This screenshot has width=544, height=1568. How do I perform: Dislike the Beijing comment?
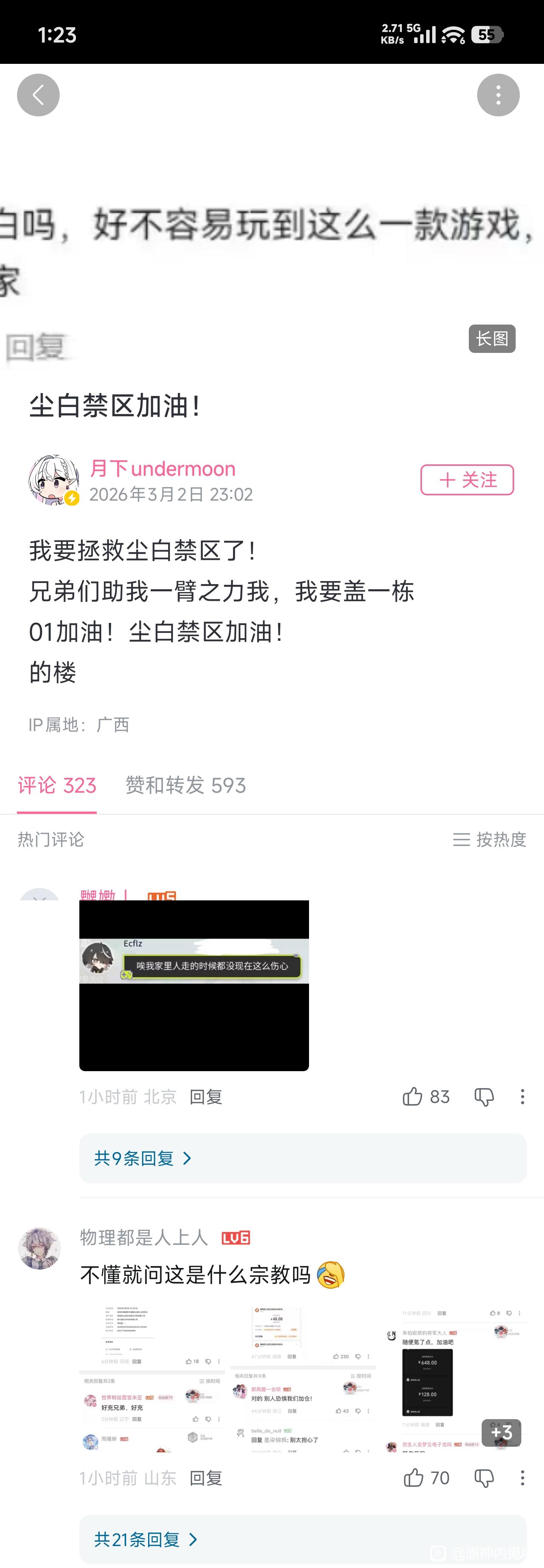[484, 1097]
